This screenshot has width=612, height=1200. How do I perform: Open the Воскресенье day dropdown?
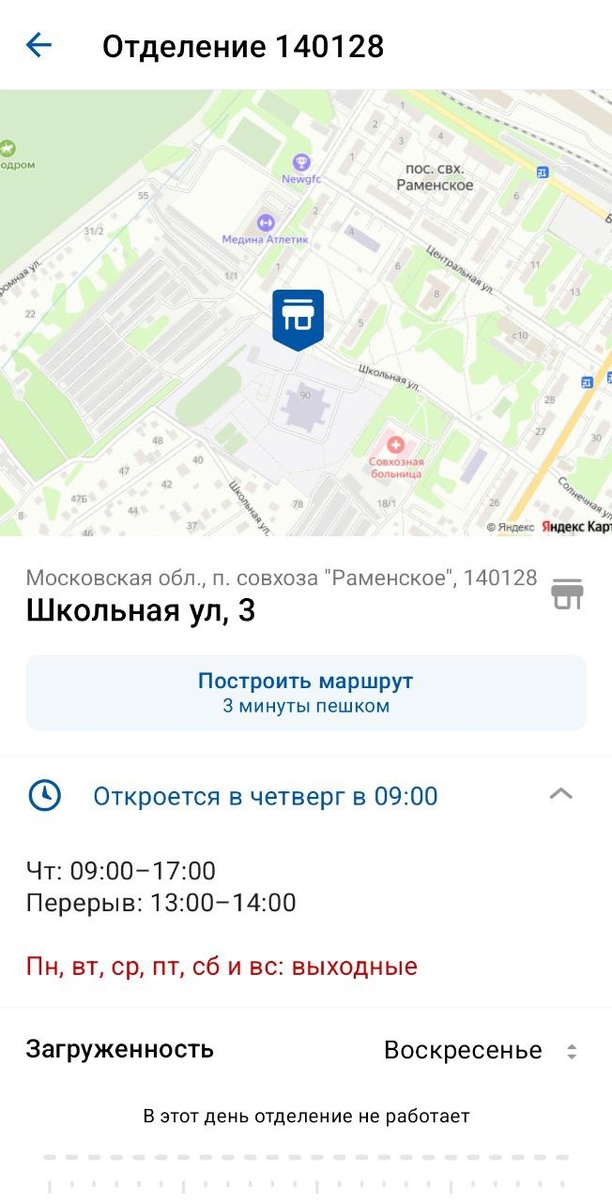(x=480, y=1051)
